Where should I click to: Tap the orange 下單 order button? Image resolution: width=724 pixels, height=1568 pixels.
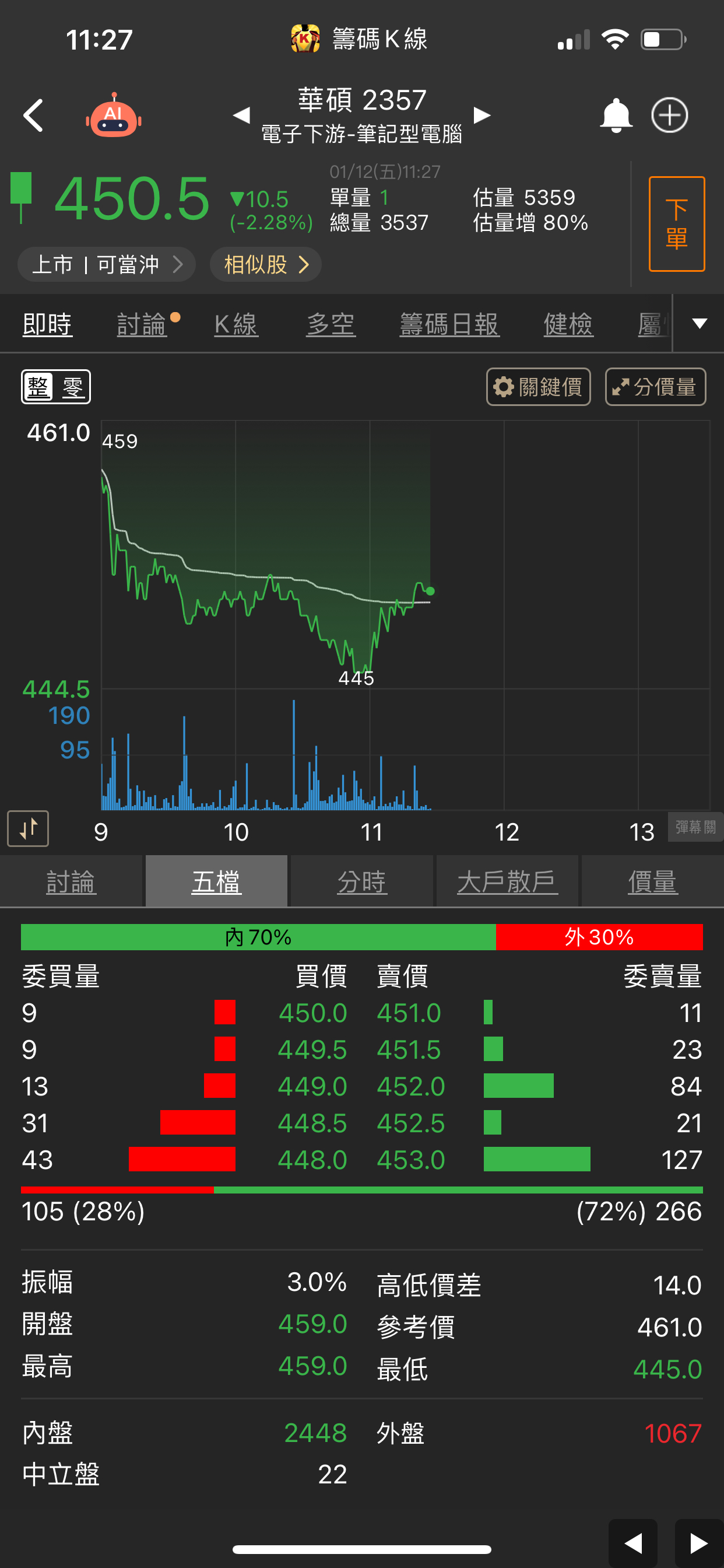point(677,224)
